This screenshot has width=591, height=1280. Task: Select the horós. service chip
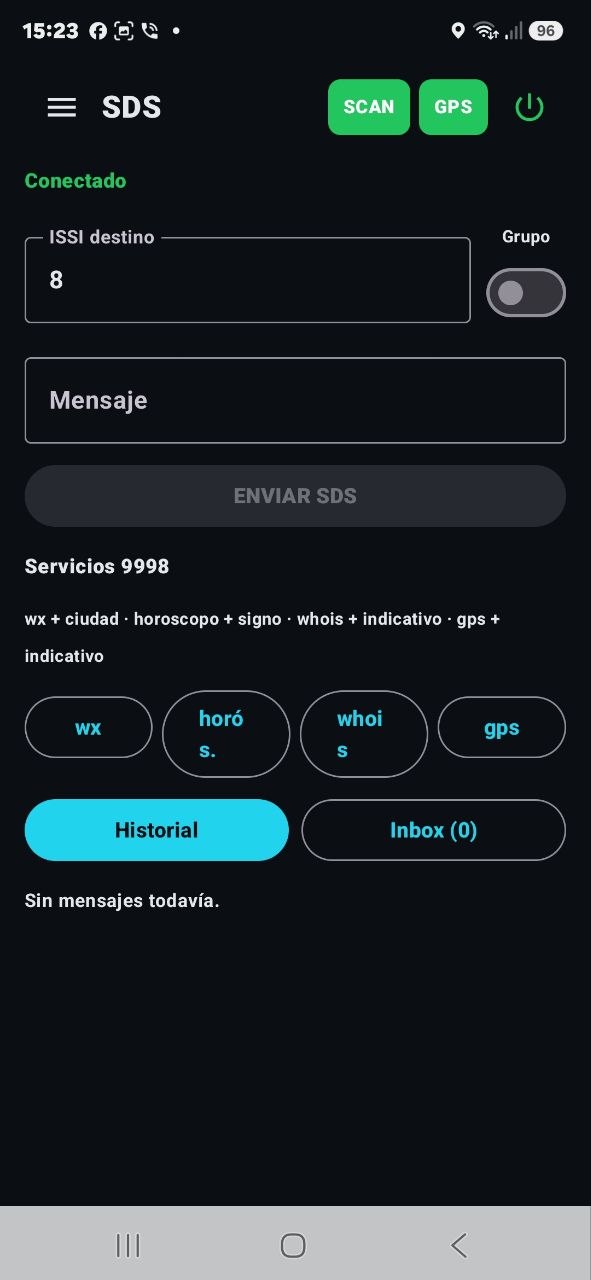click(226, 734)
